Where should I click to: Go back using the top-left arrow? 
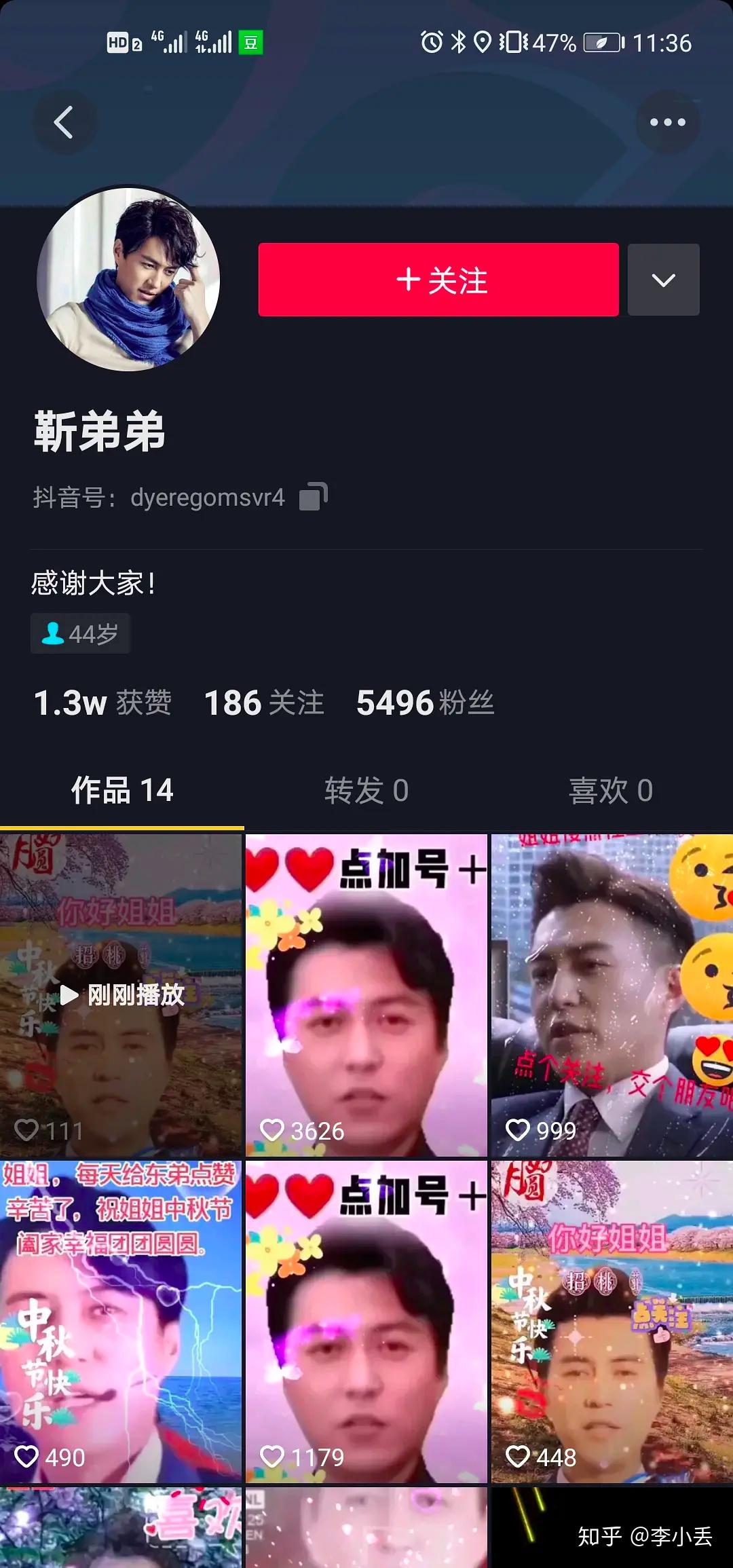point(64,123)
